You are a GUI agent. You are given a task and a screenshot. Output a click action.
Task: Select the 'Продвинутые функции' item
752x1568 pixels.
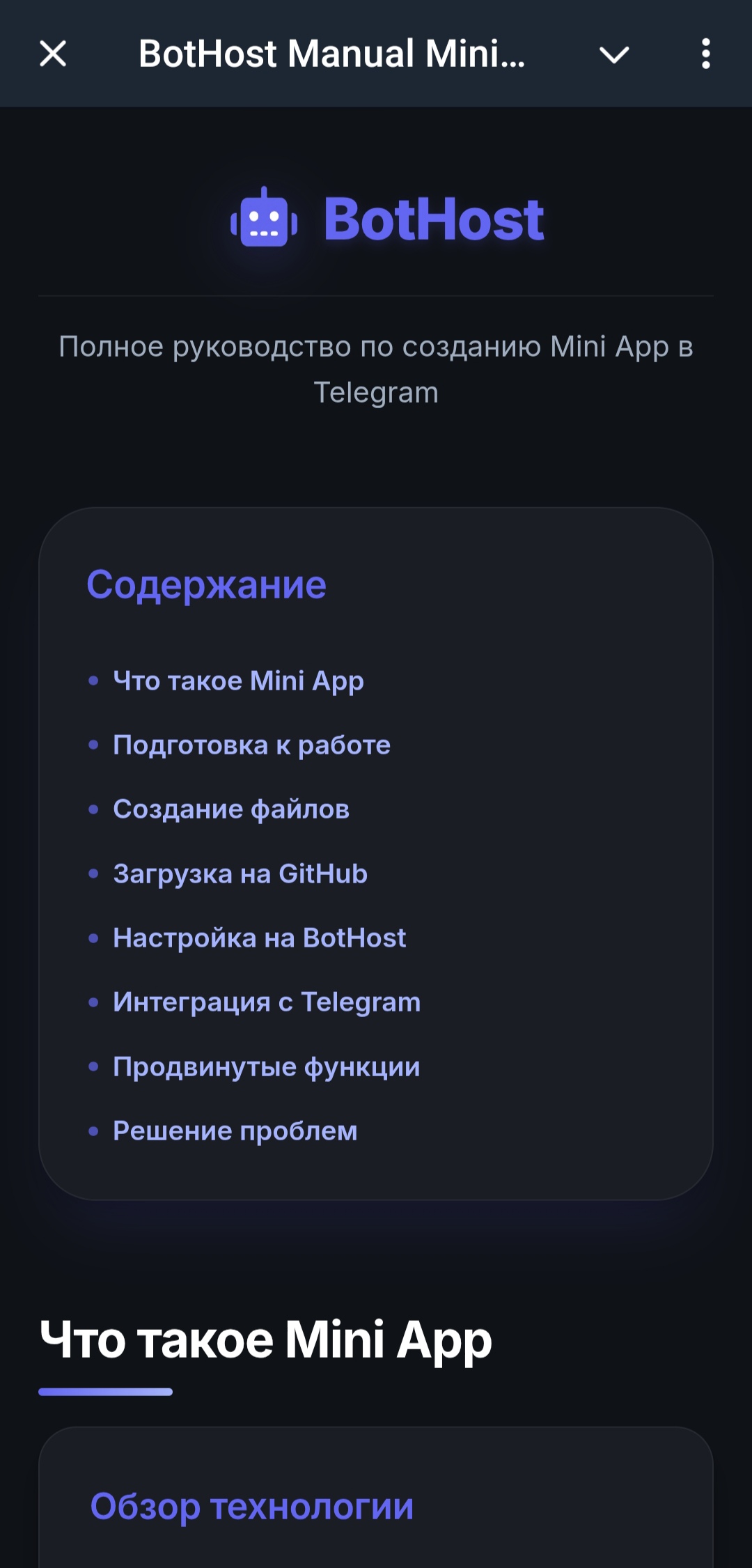[x=265, y=1066]
